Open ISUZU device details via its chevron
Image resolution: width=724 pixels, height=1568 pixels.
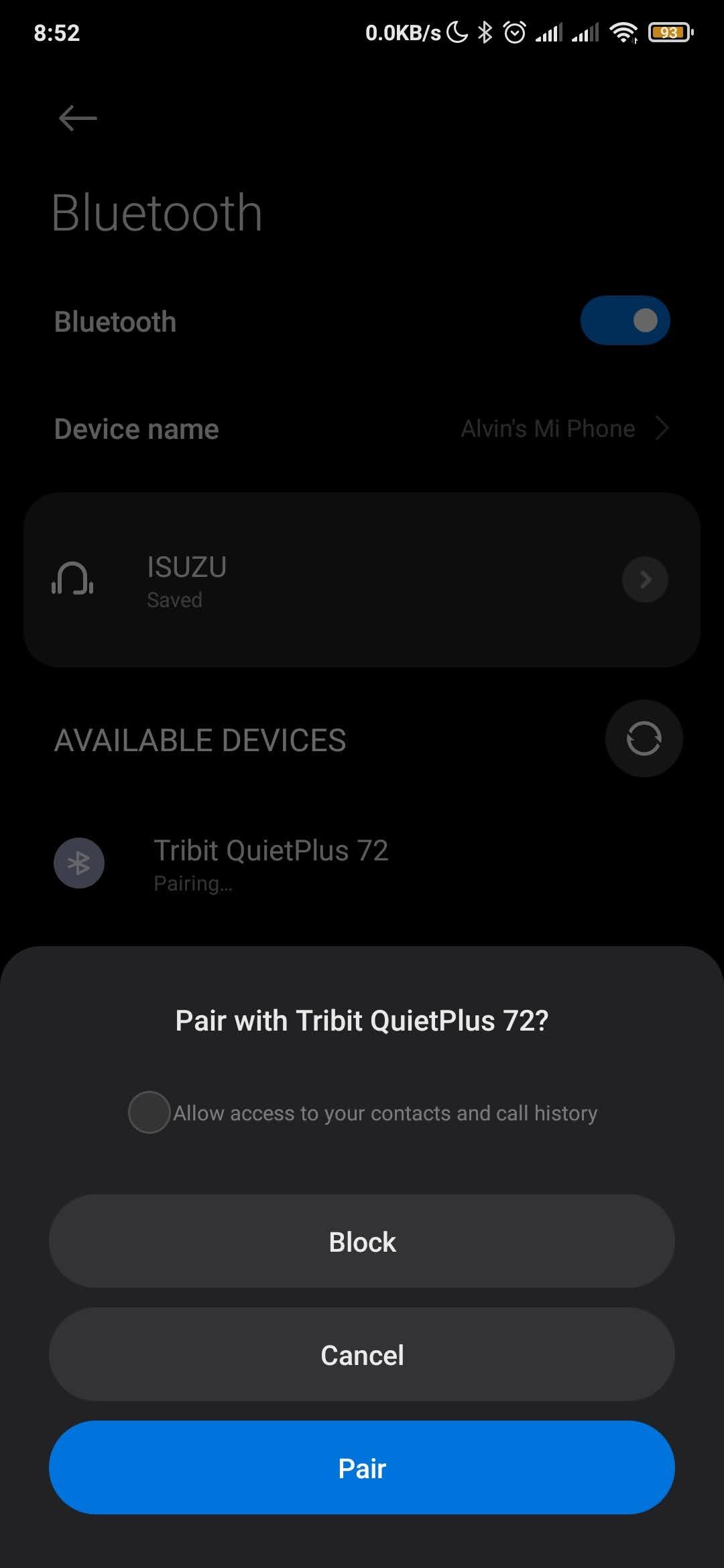[644, 580]
